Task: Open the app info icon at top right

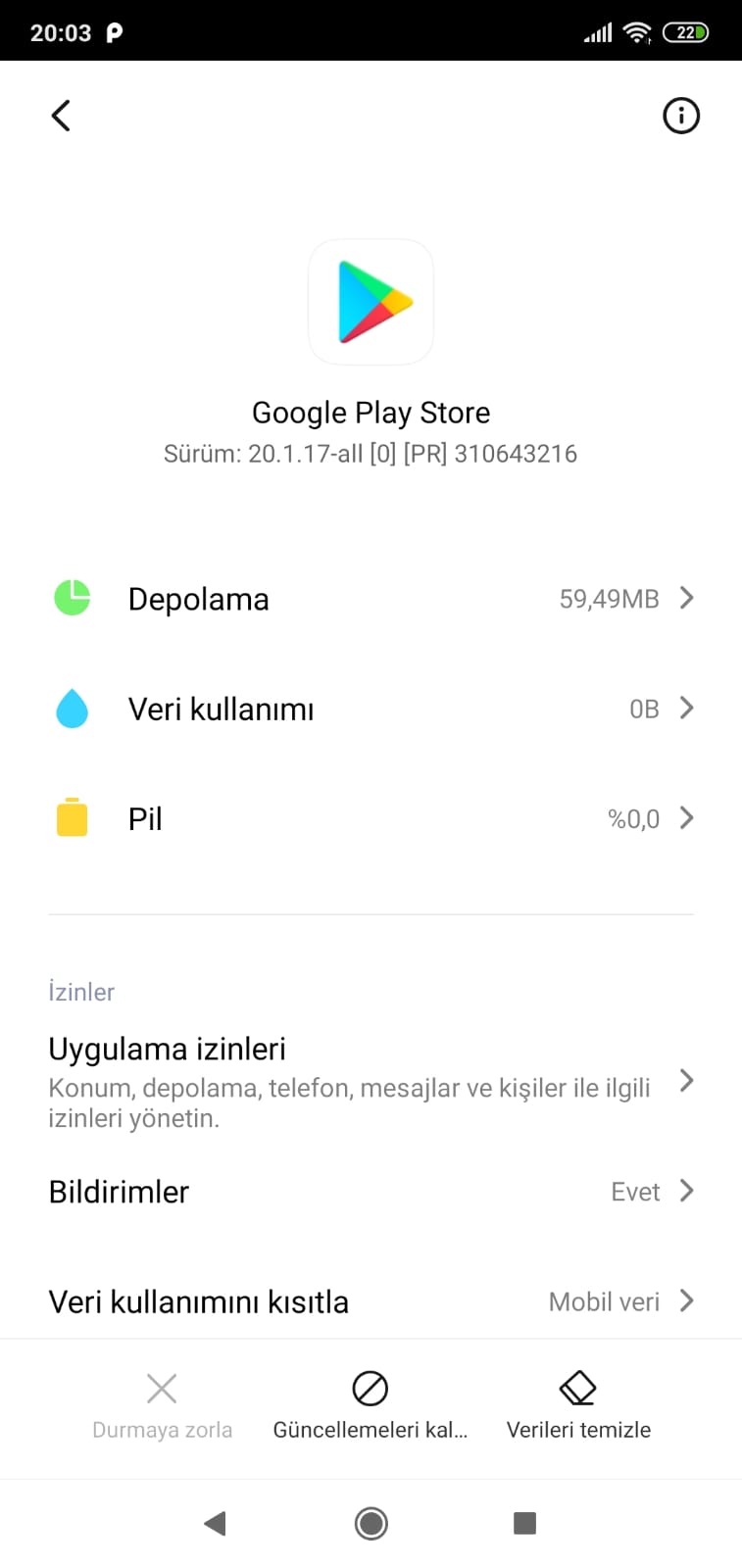Action: (681, 116)
